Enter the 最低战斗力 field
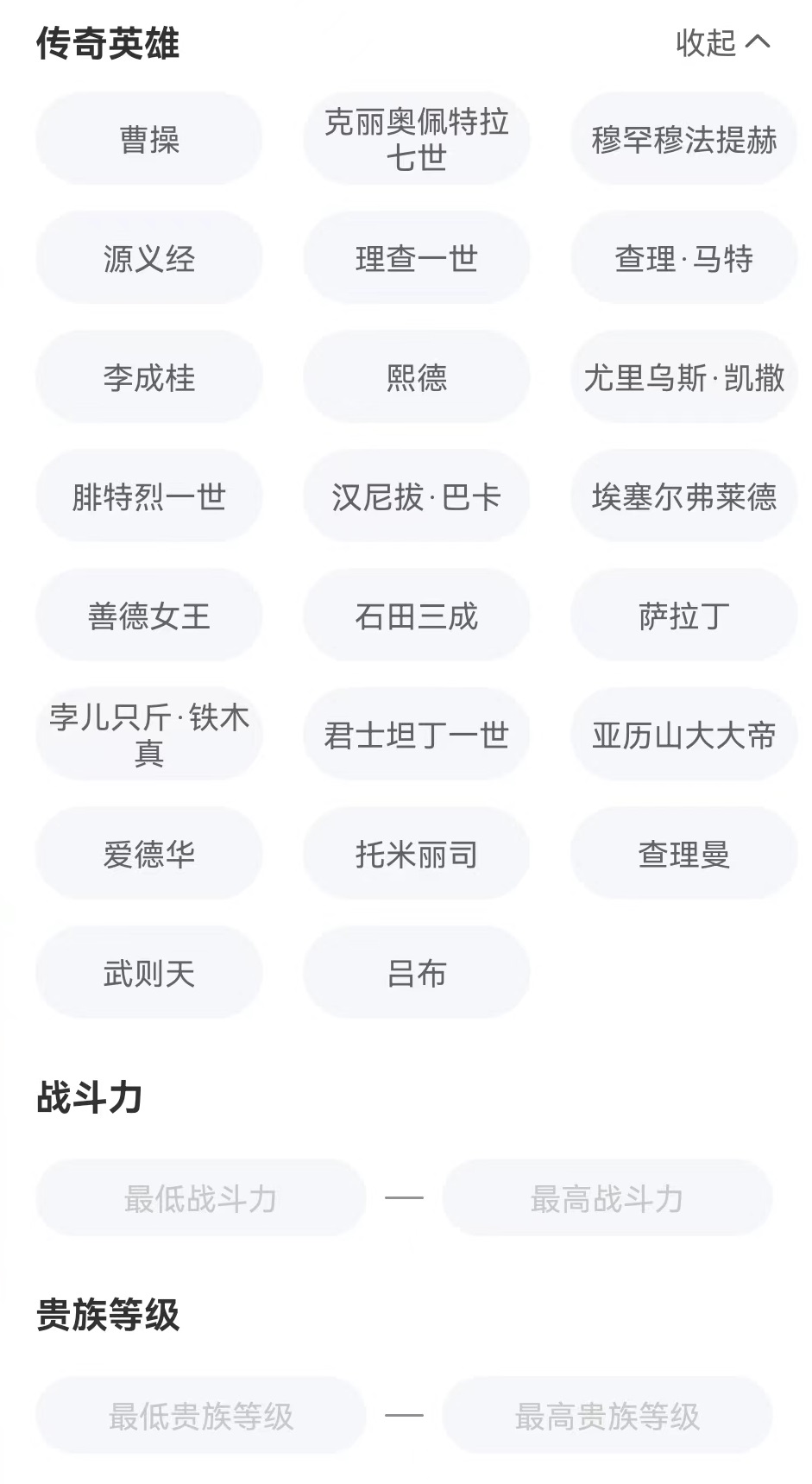The width and height of the screenshot is (812, 1484). click(x=200, y=1198)
